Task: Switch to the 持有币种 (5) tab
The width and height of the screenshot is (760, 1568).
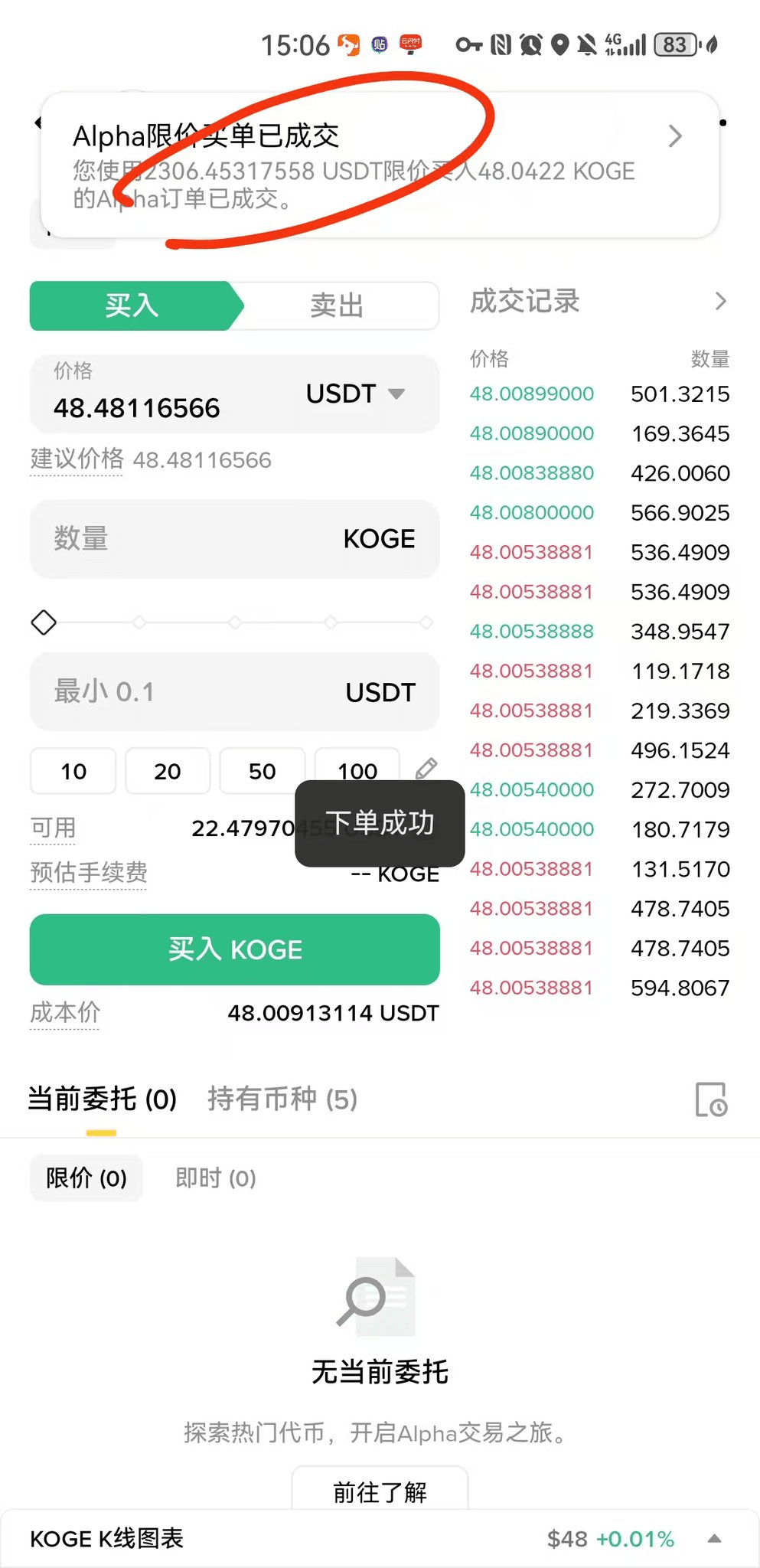Action: [282, 1099]
